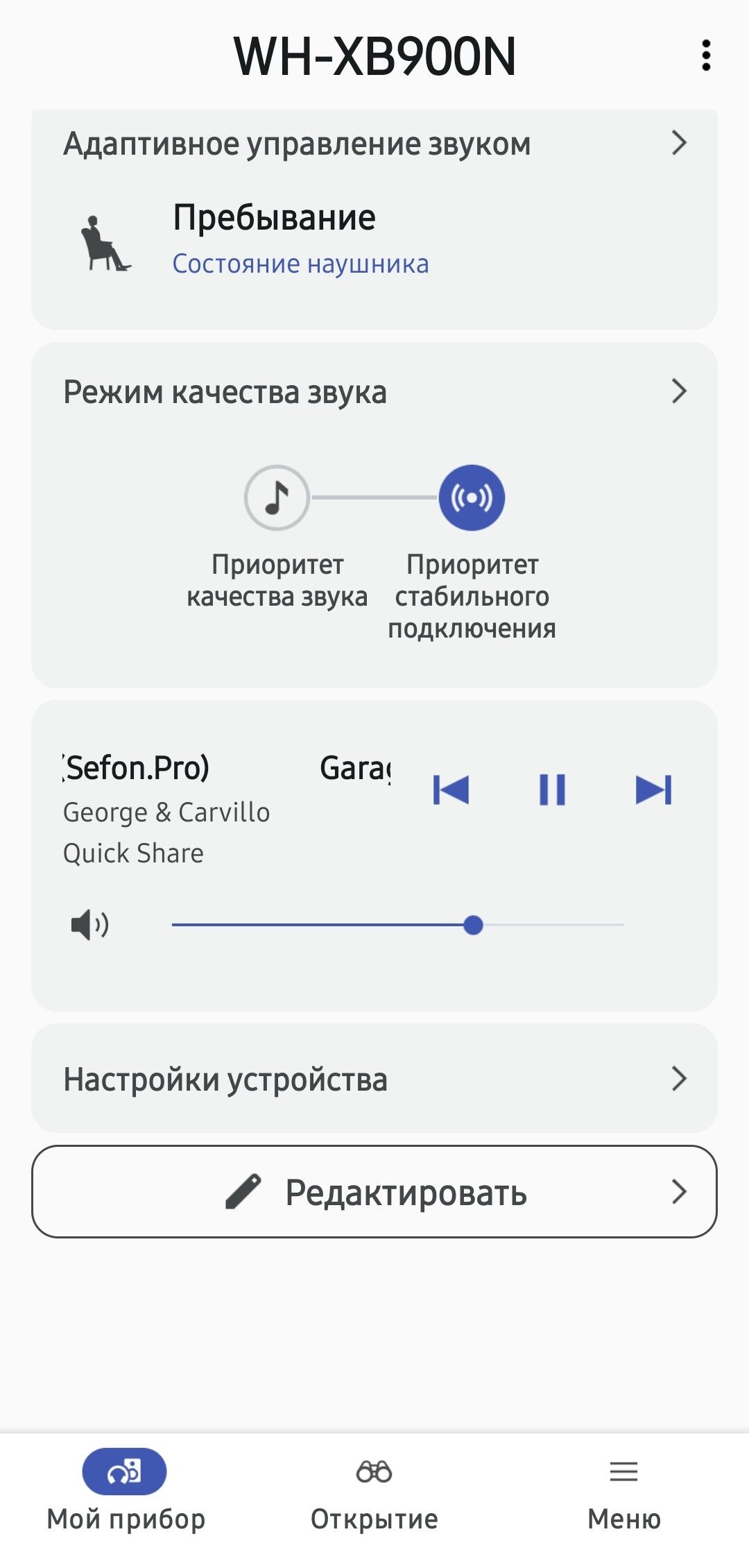Open Настройки устройства
The image size is (749, 1568).
click(374, 1079)
